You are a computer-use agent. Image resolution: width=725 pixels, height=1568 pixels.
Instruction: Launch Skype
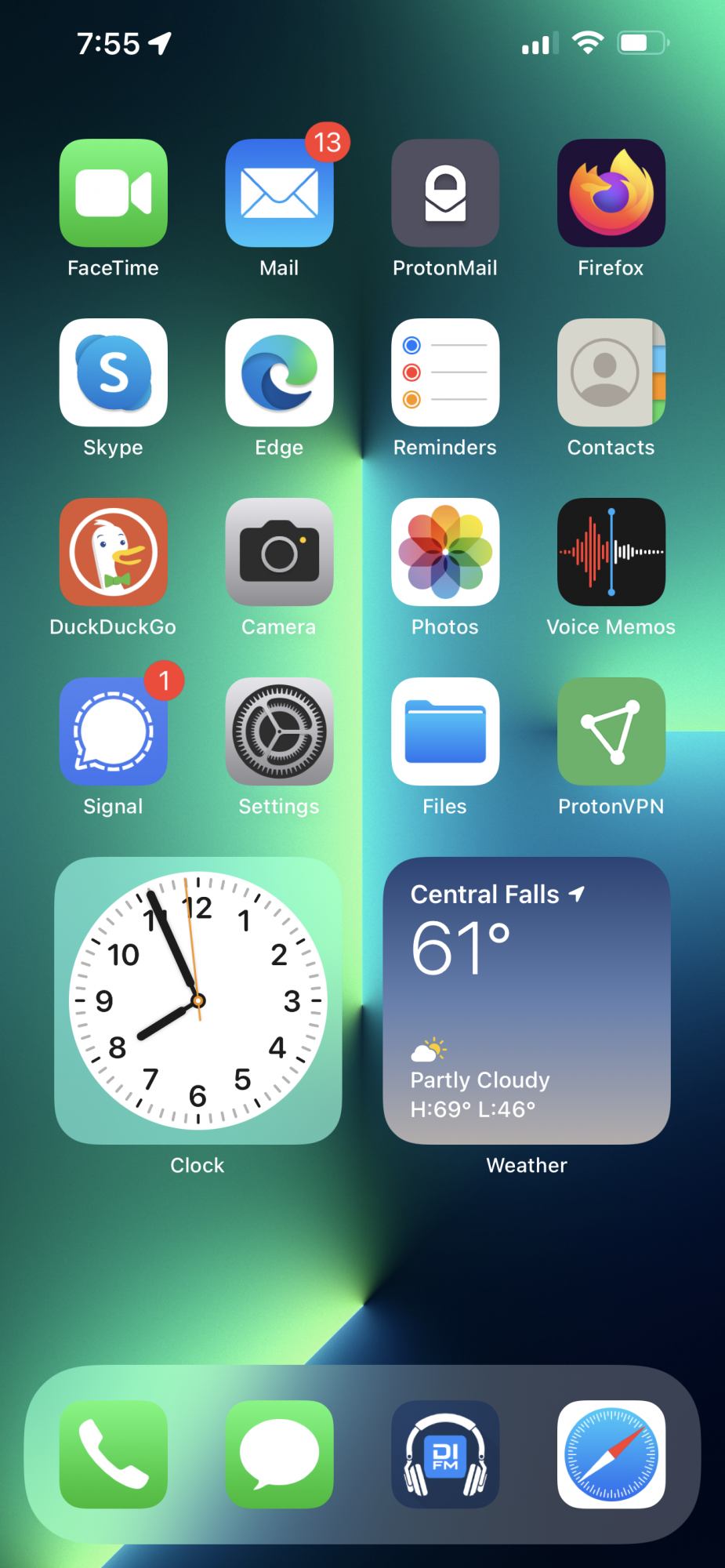(x=114, y=372)
